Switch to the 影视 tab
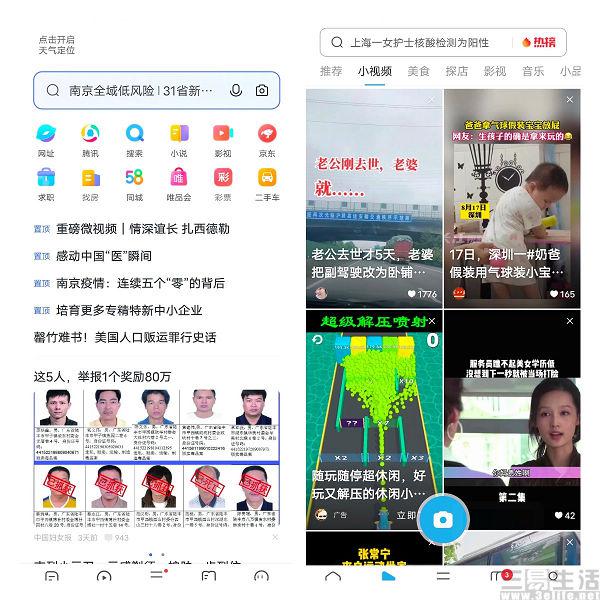 point(494,72)
